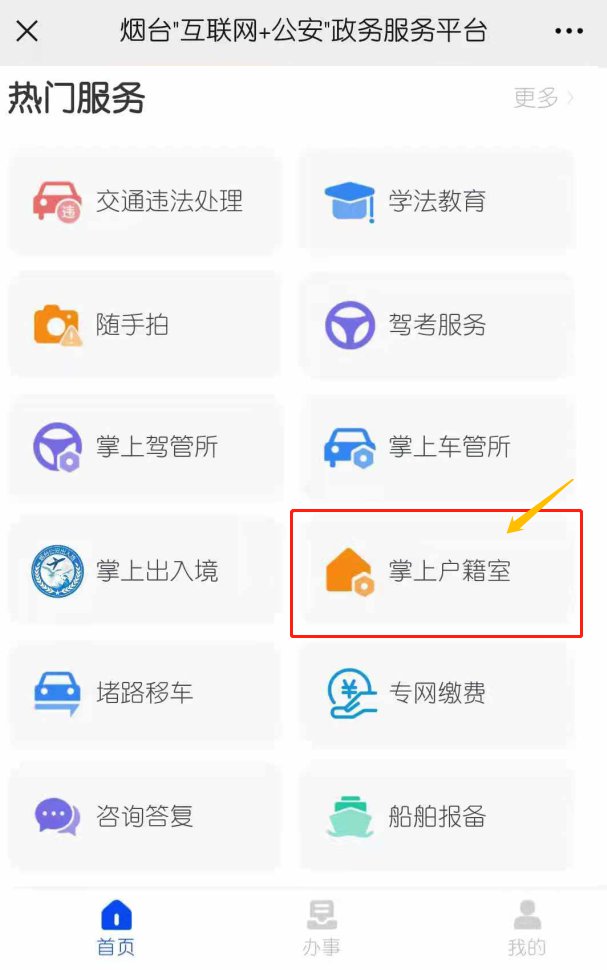Image resolution: width=607 pixels, height=970 pixels.
Task: Go to 掌上车管所
Action: click(x=437, y=447)
